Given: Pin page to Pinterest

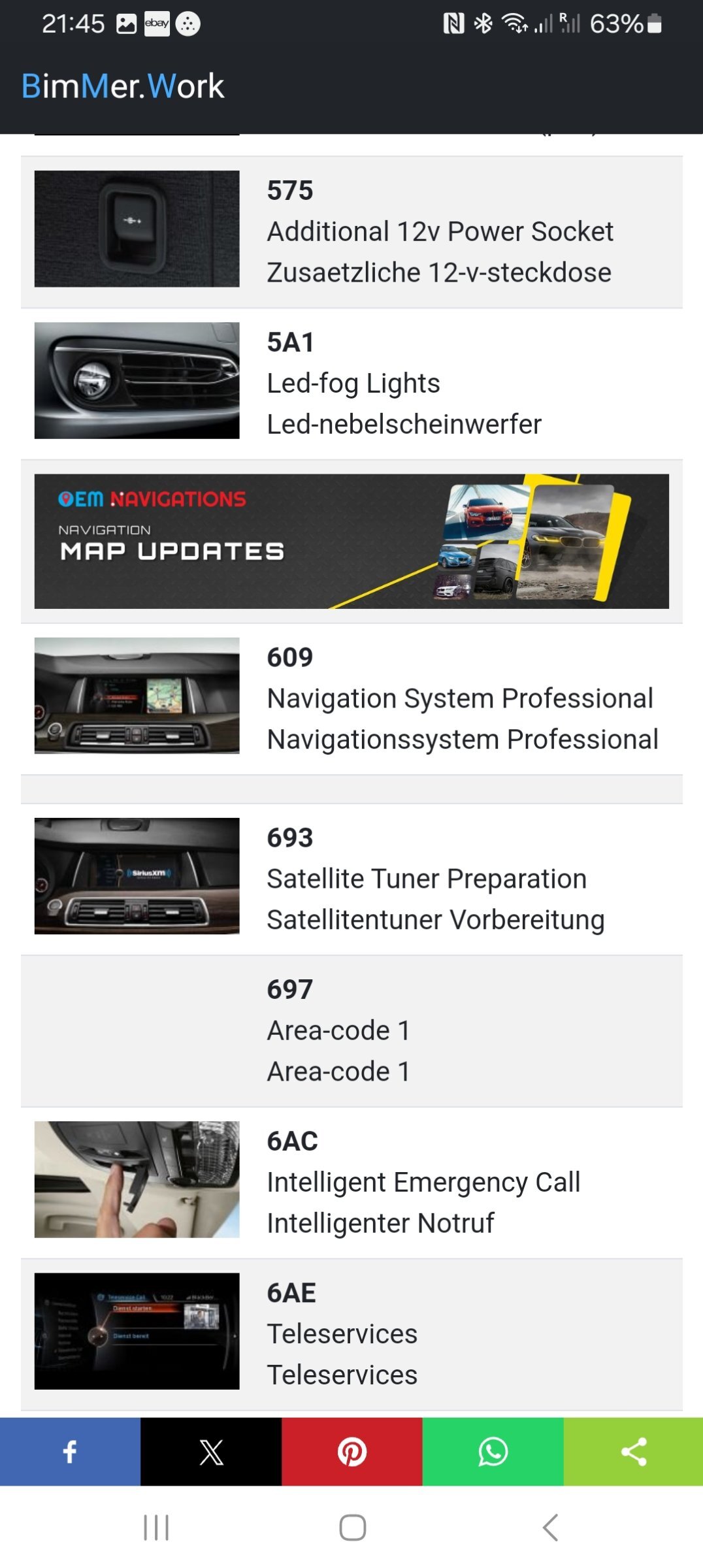Looking at the screenshot, I should tap(352, 1452).
